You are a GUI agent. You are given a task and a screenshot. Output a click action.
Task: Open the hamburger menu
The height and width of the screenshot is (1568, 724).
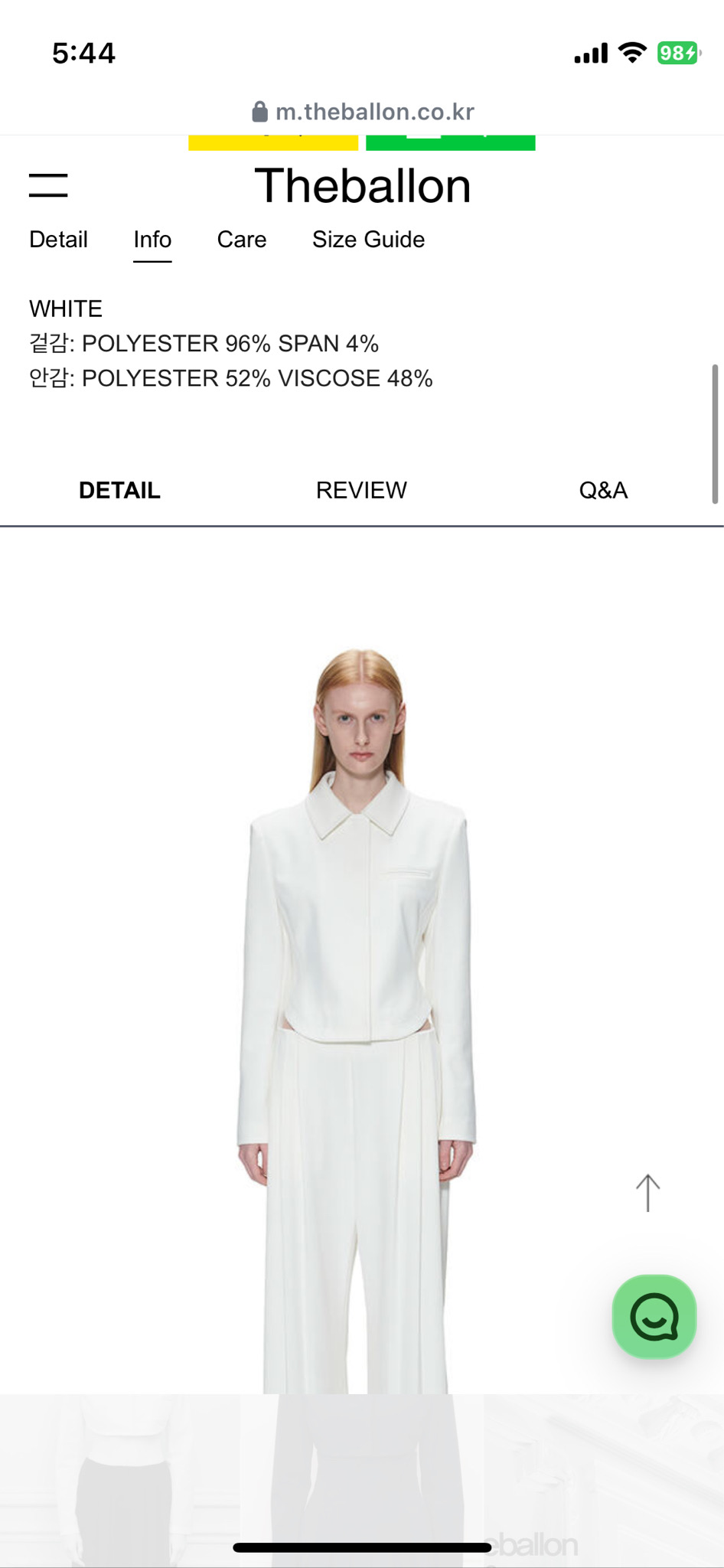(48, 186)
